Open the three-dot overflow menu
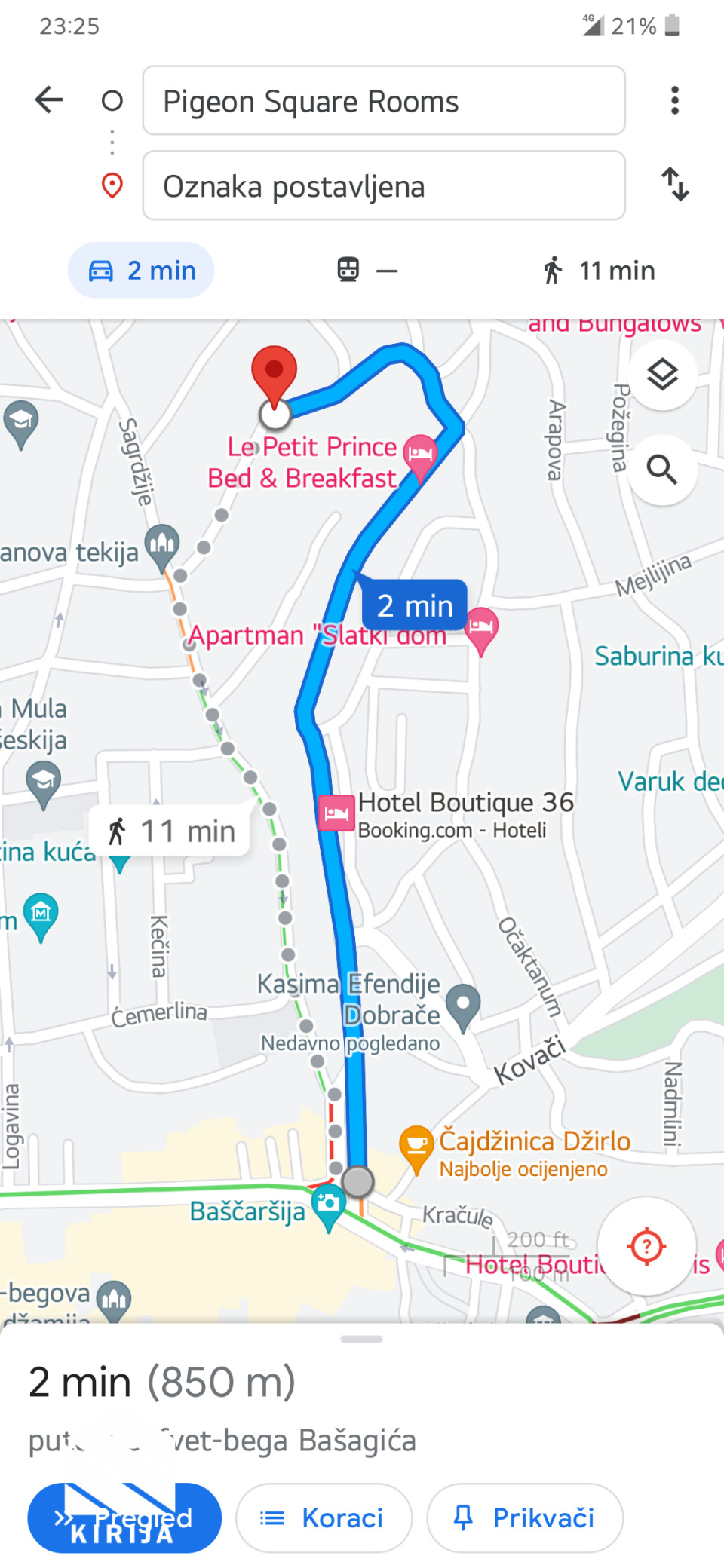Screen dimensions: 724x1568 coord(674,100)
